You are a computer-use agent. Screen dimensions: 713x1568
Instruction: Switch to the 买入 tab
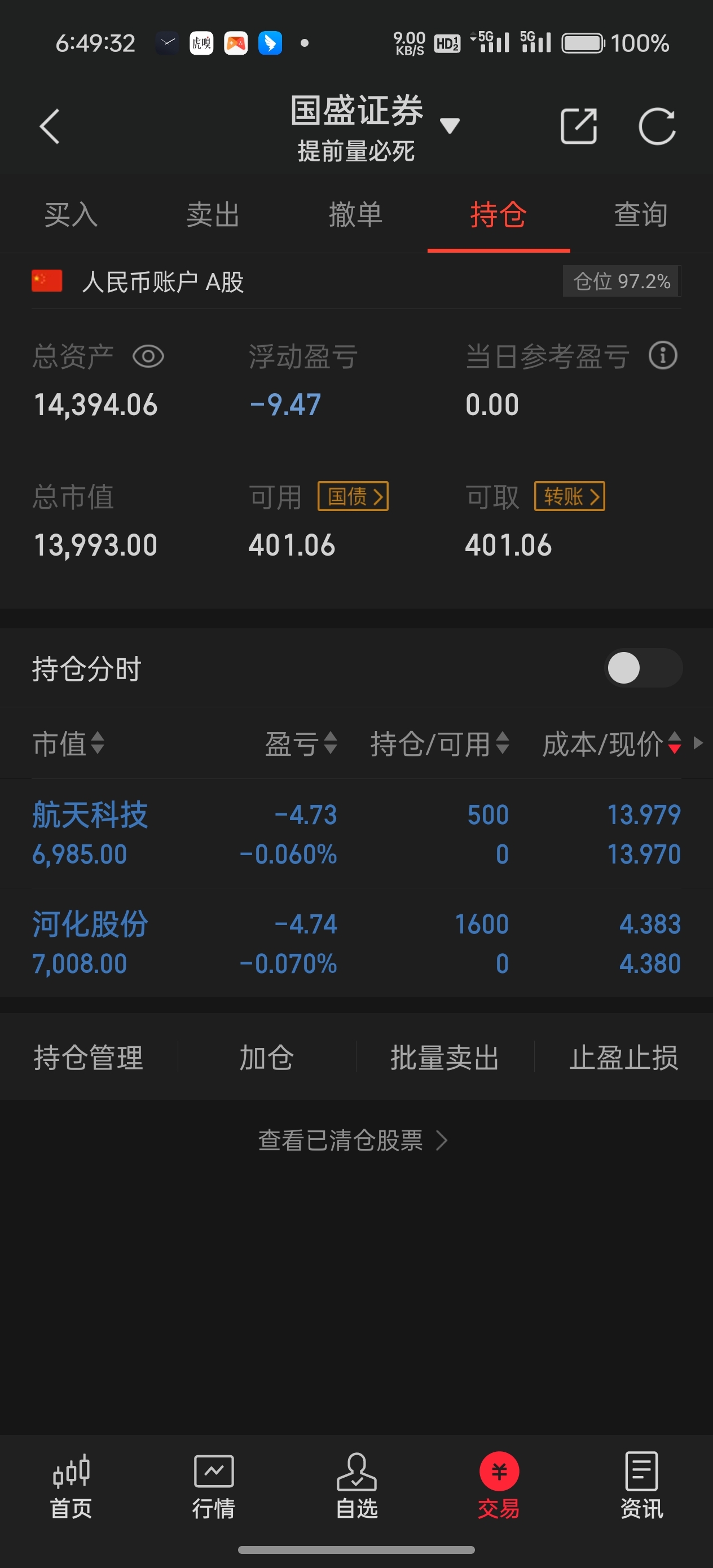[x=71, y=215]
